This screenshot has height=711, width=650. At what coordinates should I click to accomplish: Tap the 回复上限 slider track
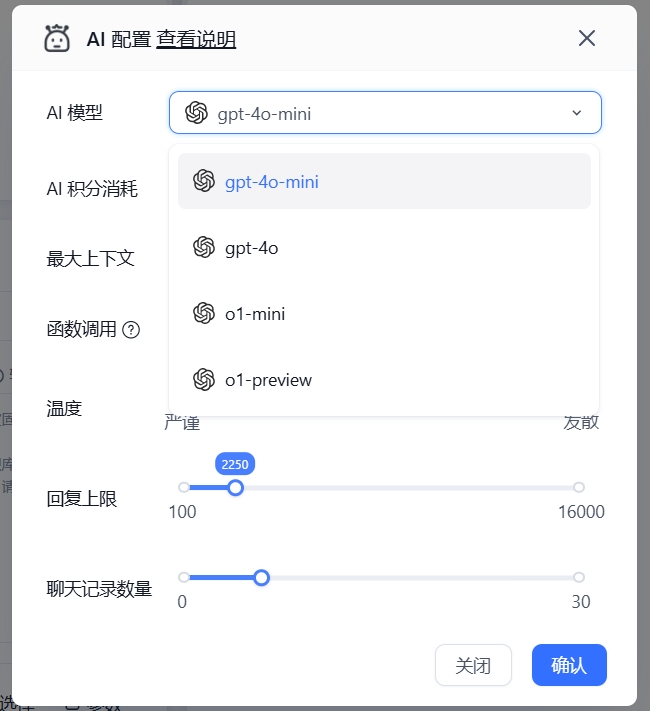coord(400,488)
